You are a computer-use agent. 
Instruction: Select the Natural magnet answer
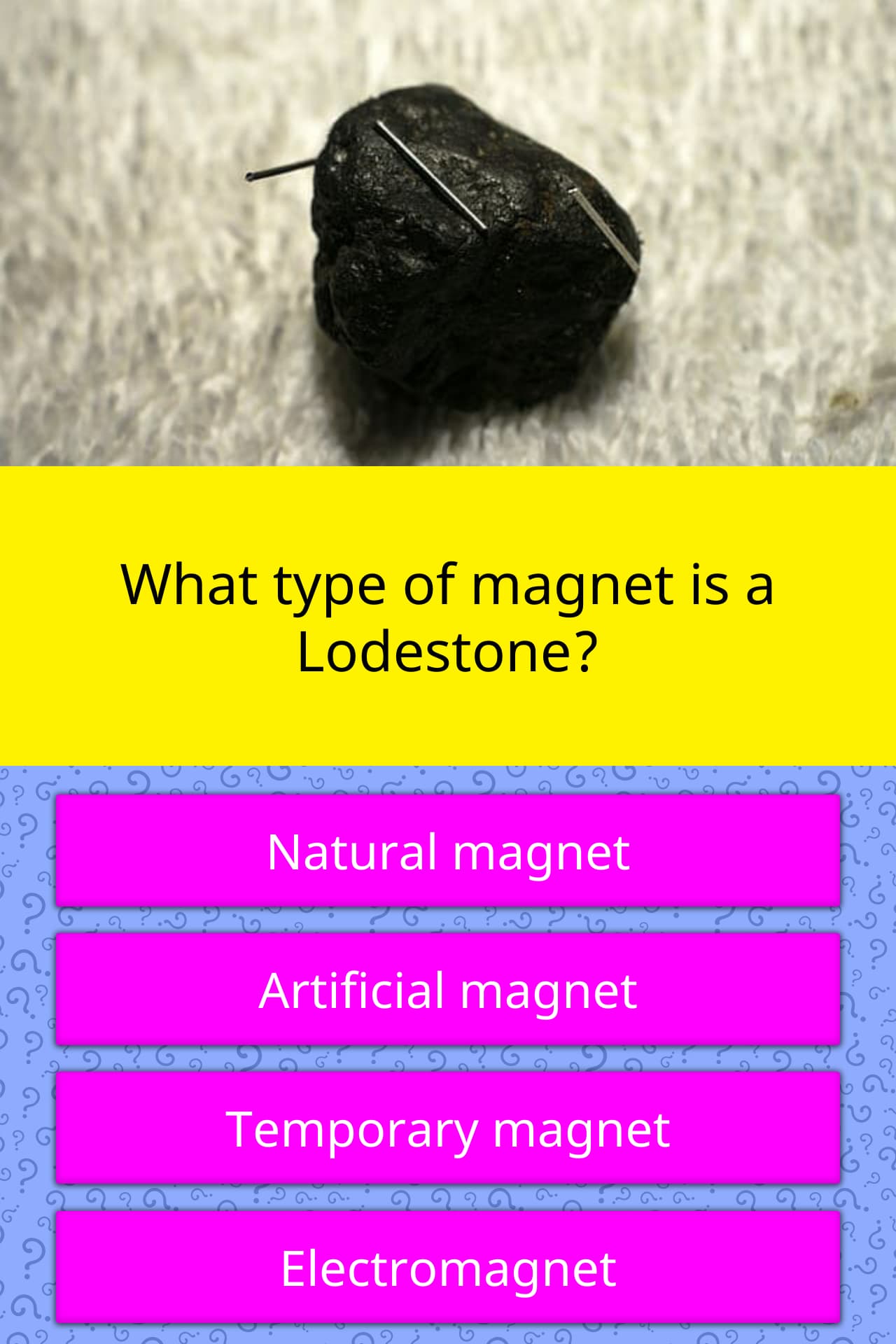[448, 851]
